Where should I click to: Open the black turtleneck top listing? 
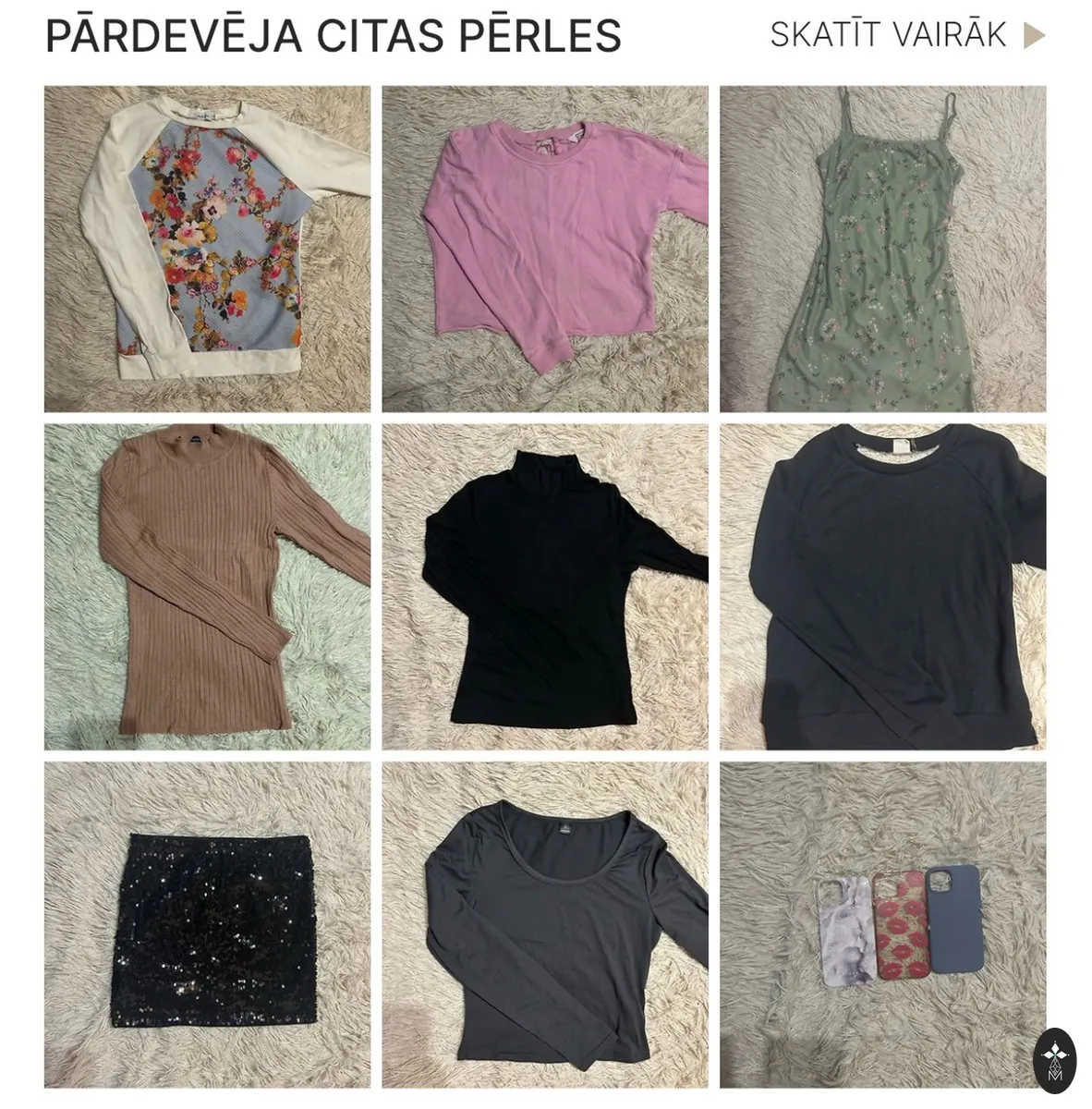tap(545, 587)
